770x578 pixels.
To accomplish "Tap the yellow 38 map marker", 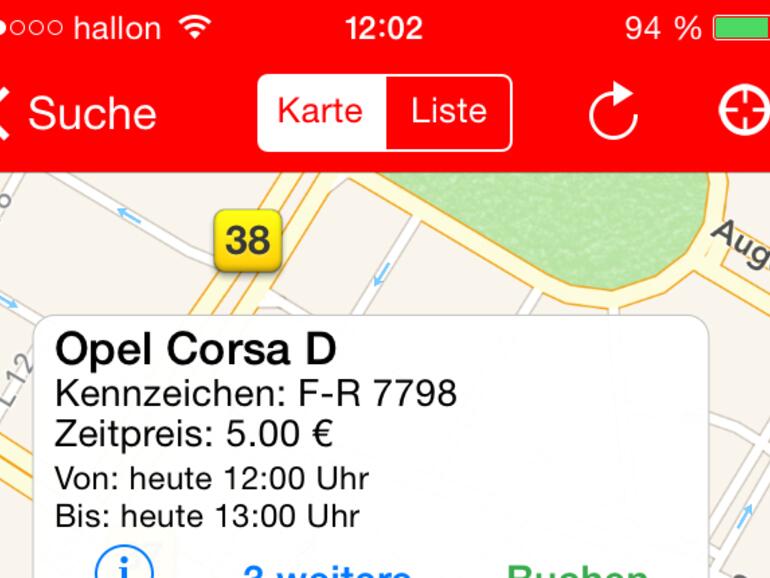I will point(247,240).
